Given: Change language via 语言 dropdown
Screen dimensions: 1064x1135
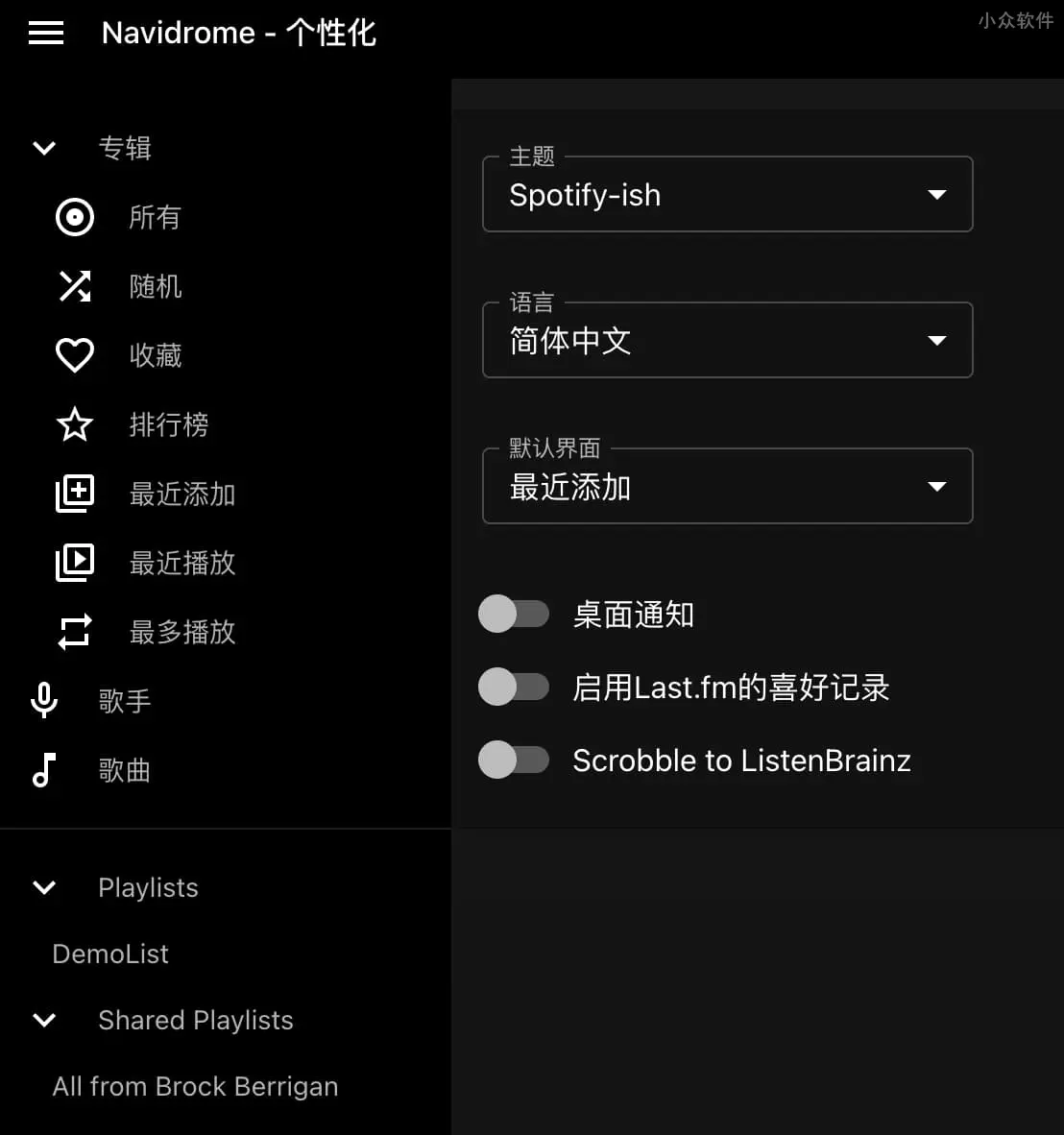Looking at the screenshot, I should [727, 341].
